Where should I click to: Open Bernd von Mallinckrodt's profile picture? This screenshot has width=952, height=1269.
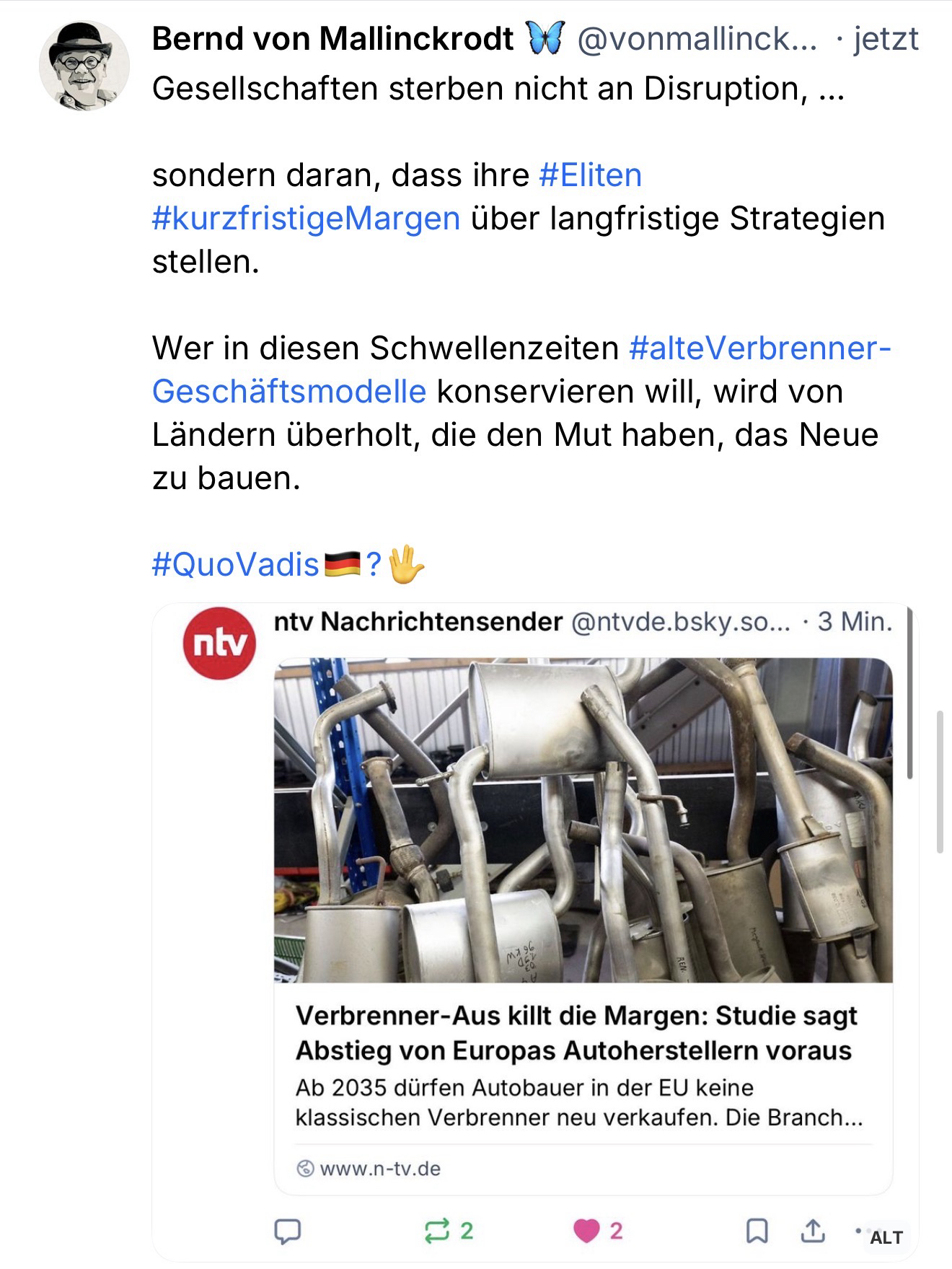click(x=84, y=66)
